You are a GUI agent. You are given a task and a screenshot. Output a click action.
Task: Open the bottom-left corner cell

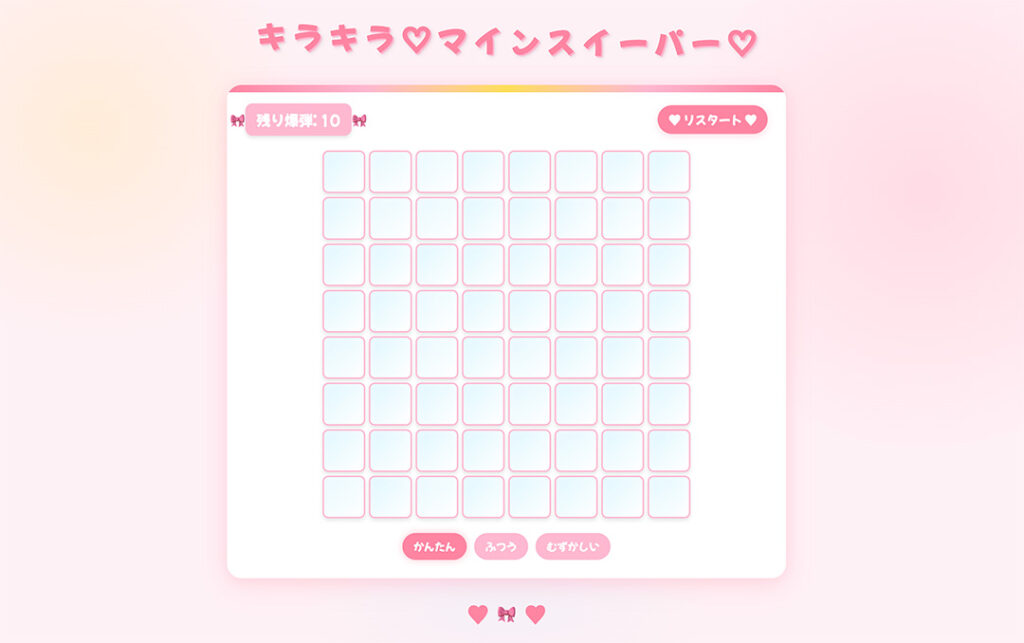coord(344,497)
